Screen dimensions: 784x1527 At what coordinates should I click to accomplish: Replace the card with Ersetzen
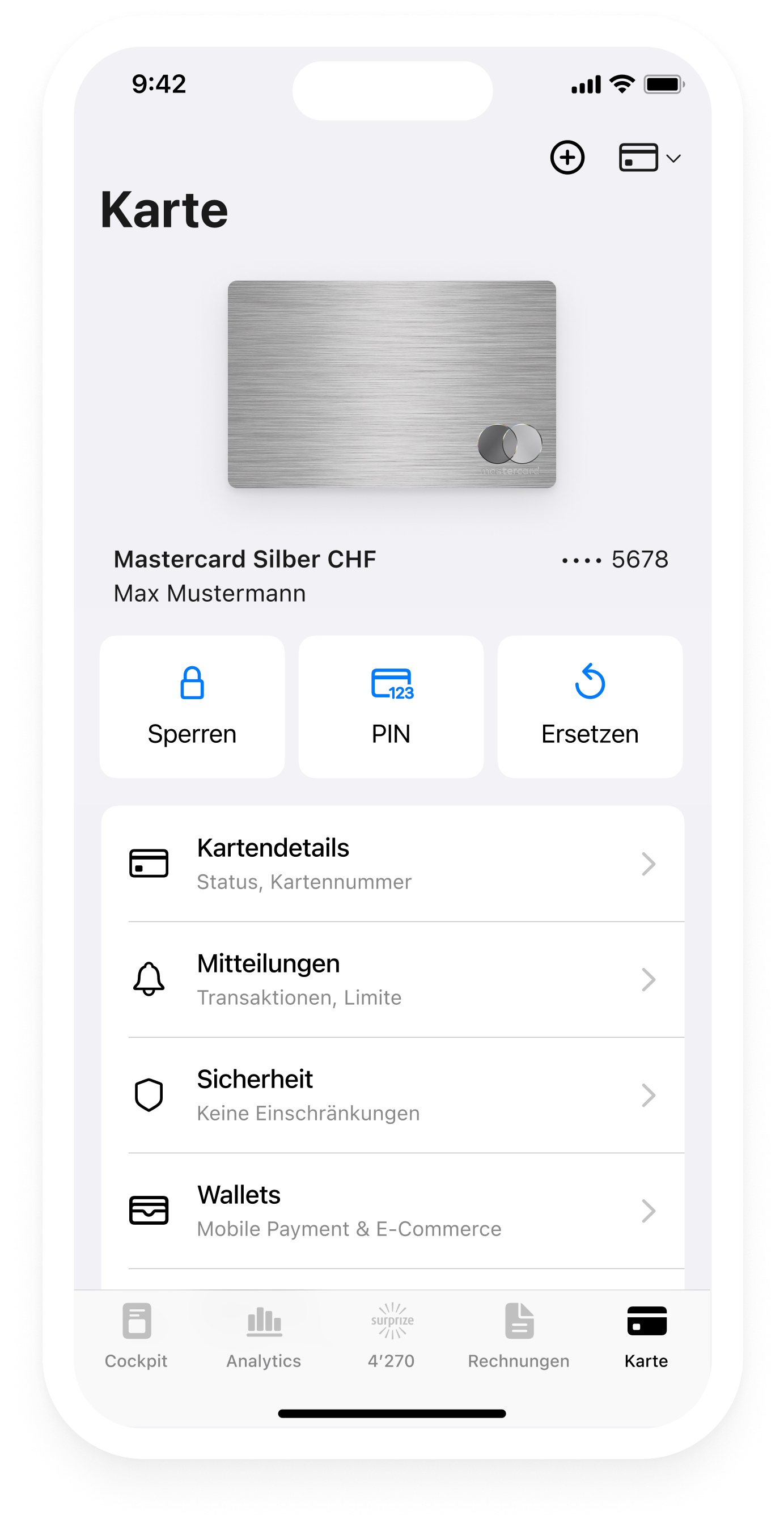click(x=590, y=707)
